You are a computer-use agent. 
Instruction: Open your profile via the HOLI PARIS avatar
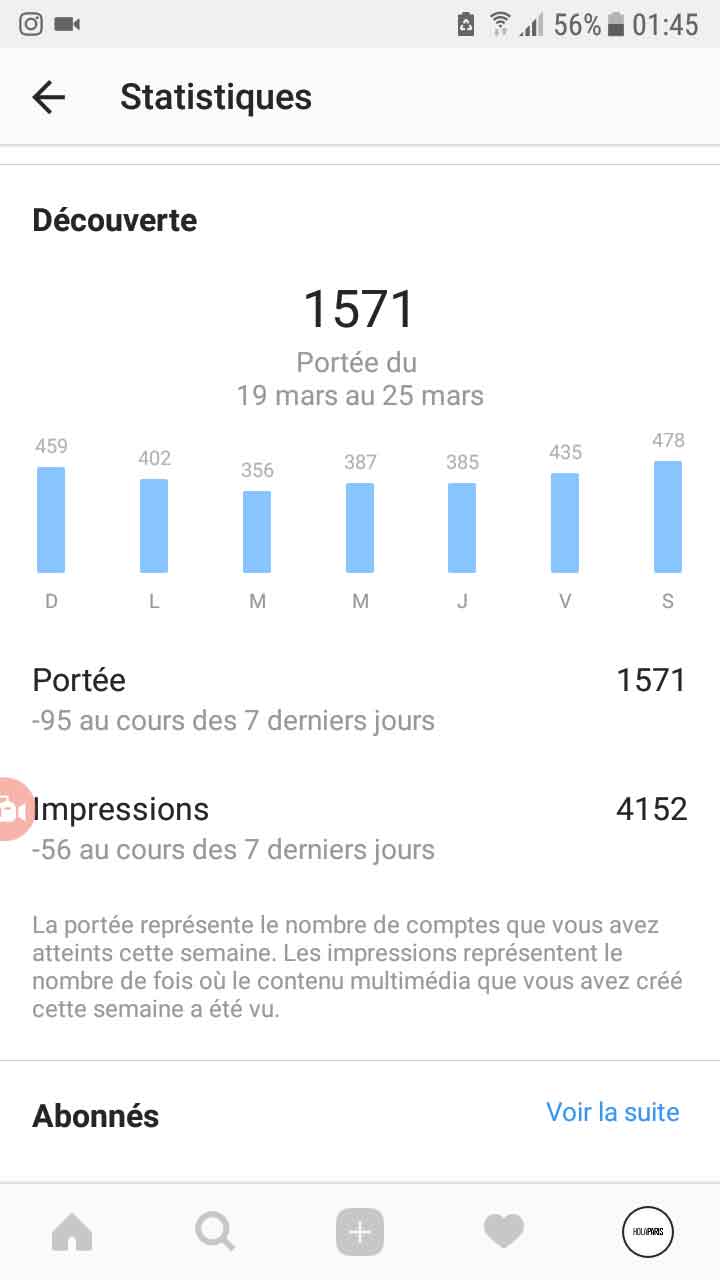648,1232
